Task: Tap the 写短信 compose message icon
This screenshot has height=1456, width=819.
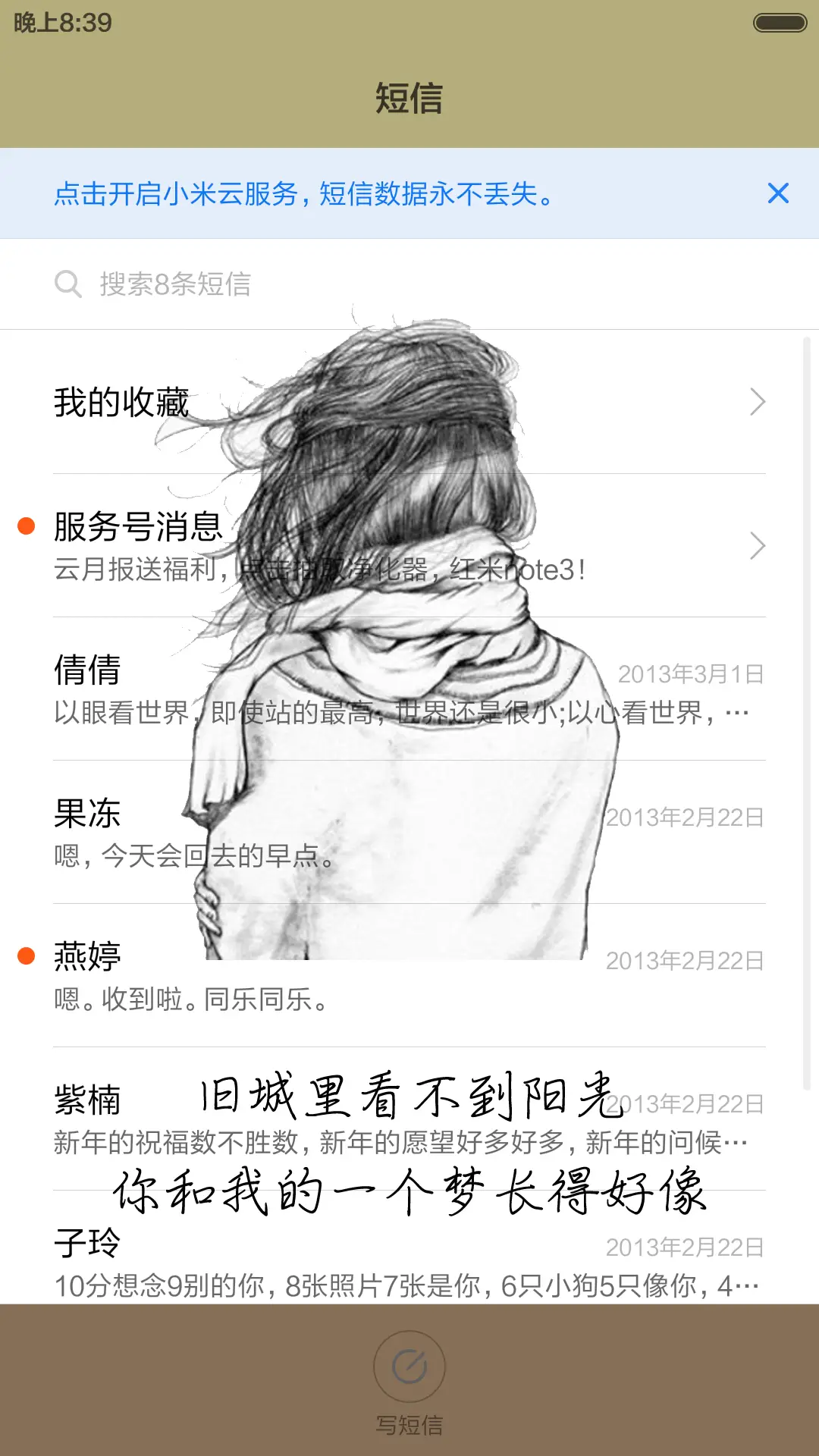Action: pos(409,1365)
